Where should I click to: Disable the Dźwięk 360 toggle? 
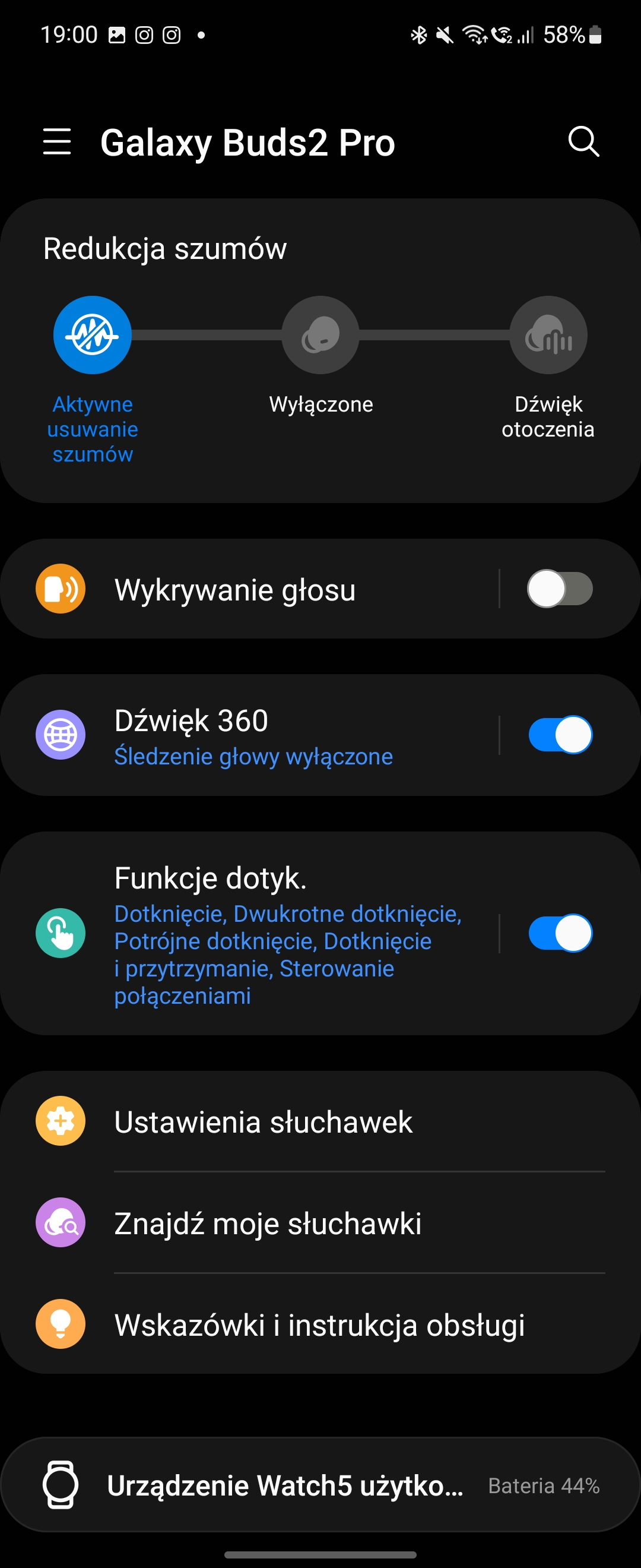coord(560,734)
